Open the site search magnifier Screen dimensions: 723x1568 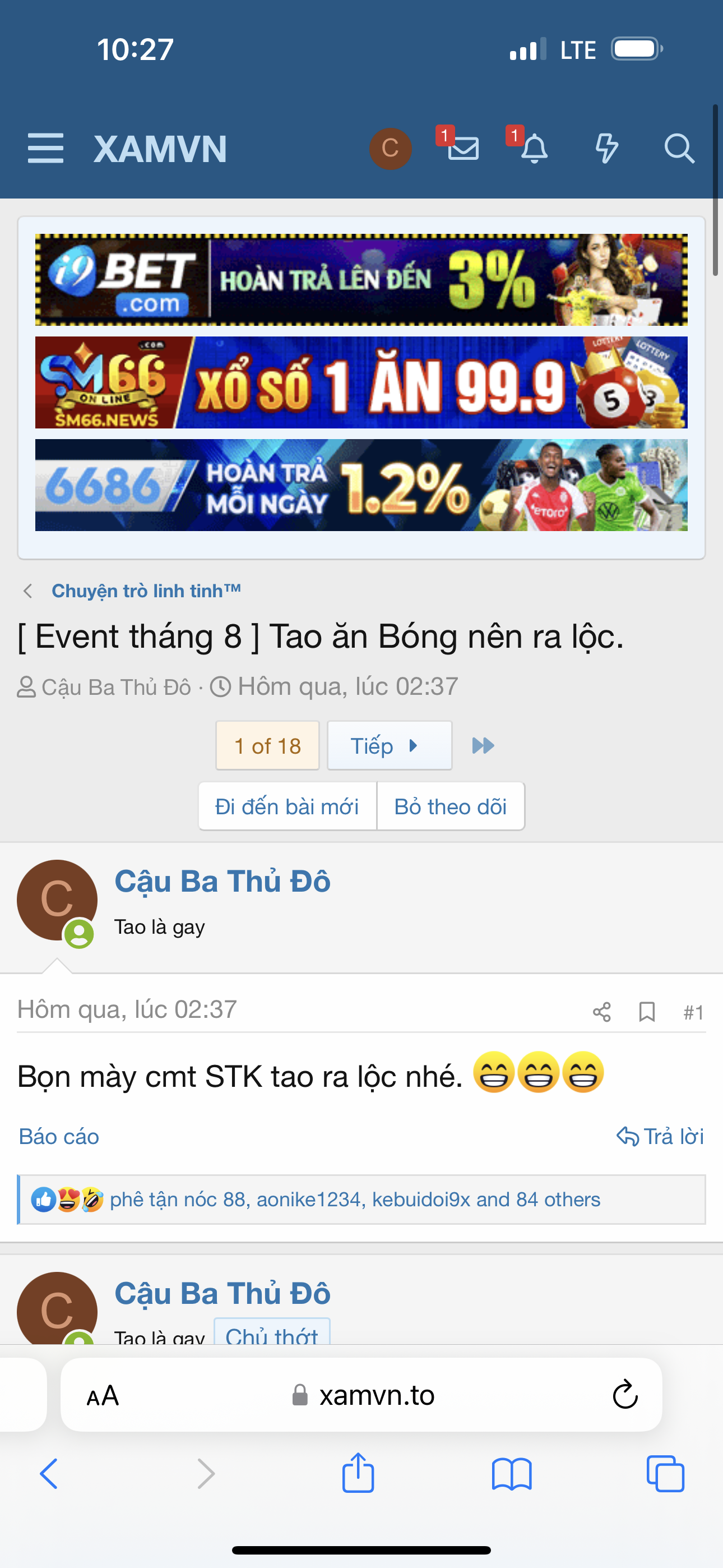pyautogui.click(x=679, y=149)
